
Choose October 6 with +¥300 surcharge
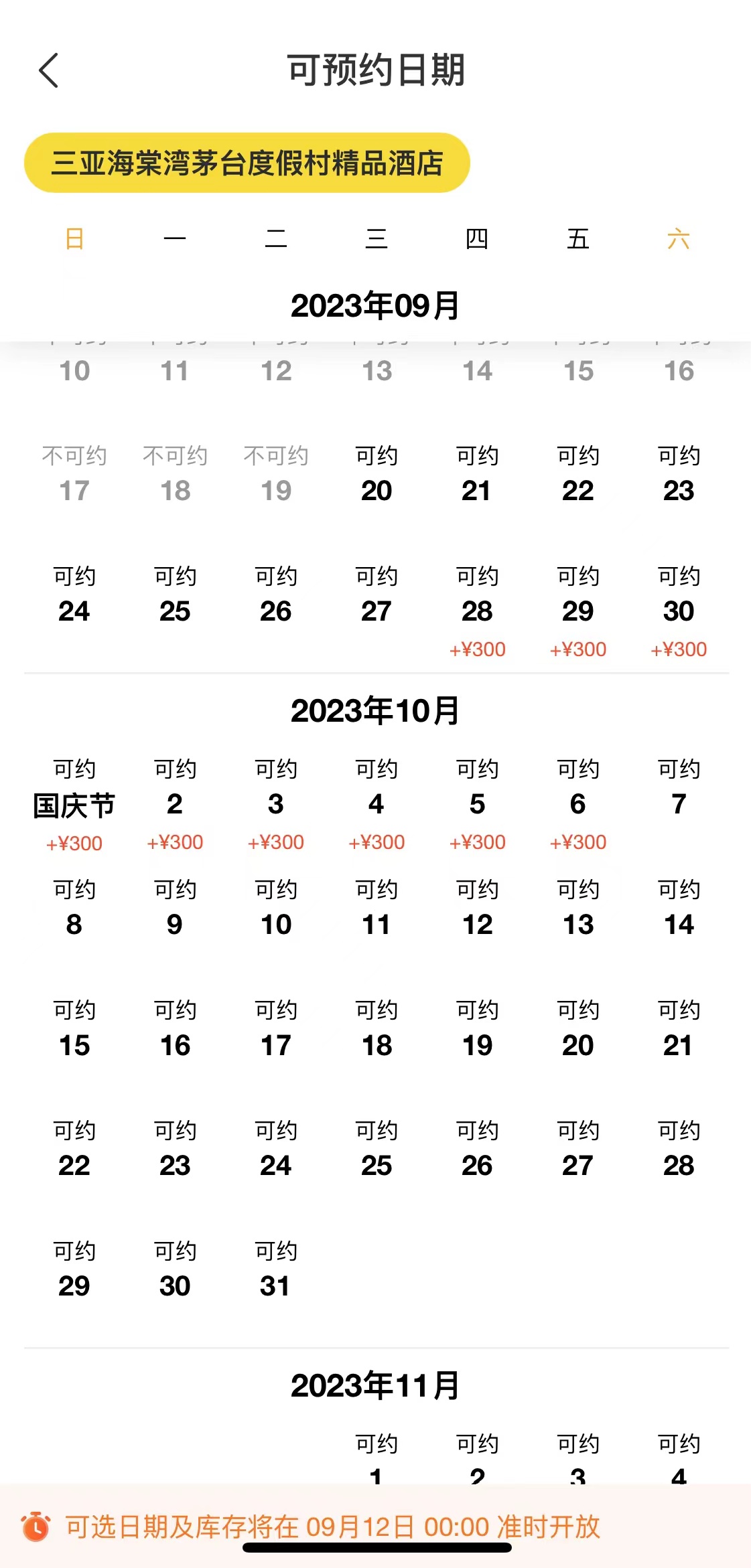[x=578, y=804]
